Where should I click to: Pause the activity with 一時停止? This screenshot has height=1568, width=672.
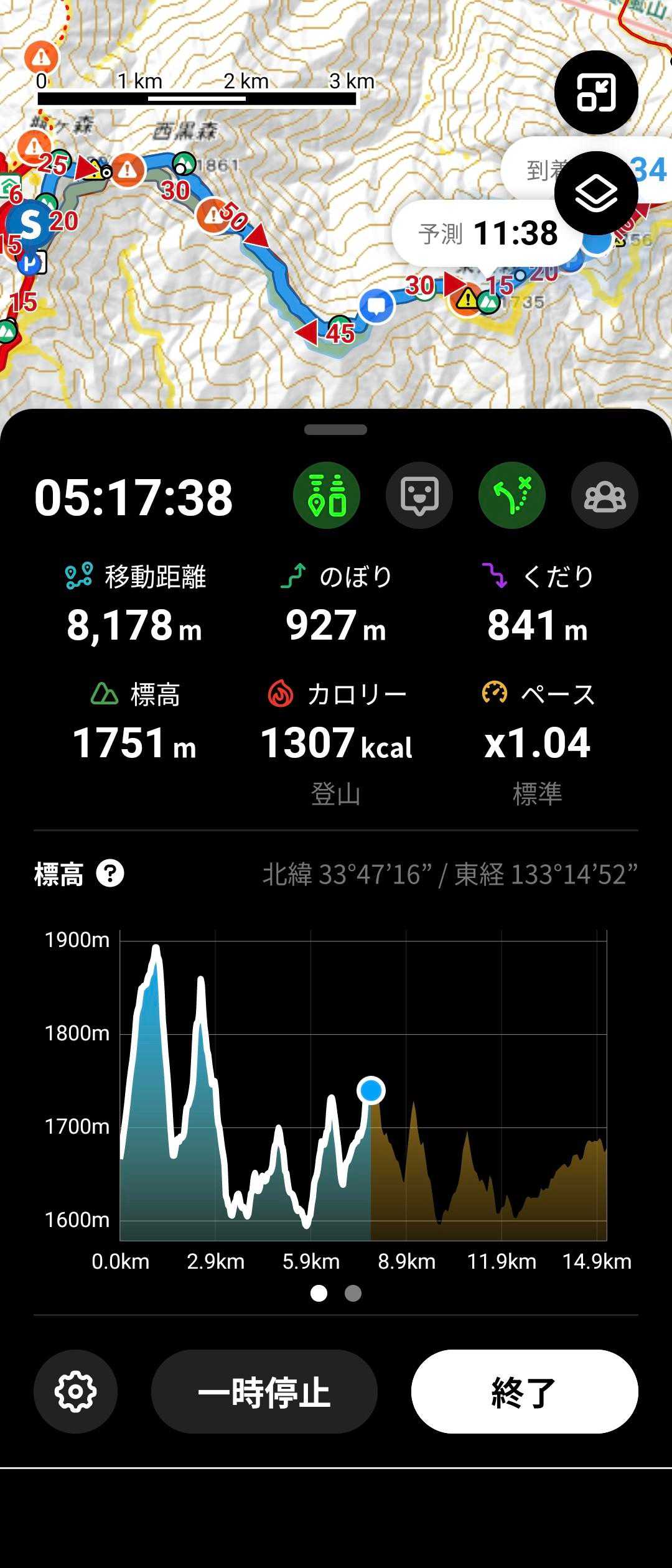point(264,1391)
